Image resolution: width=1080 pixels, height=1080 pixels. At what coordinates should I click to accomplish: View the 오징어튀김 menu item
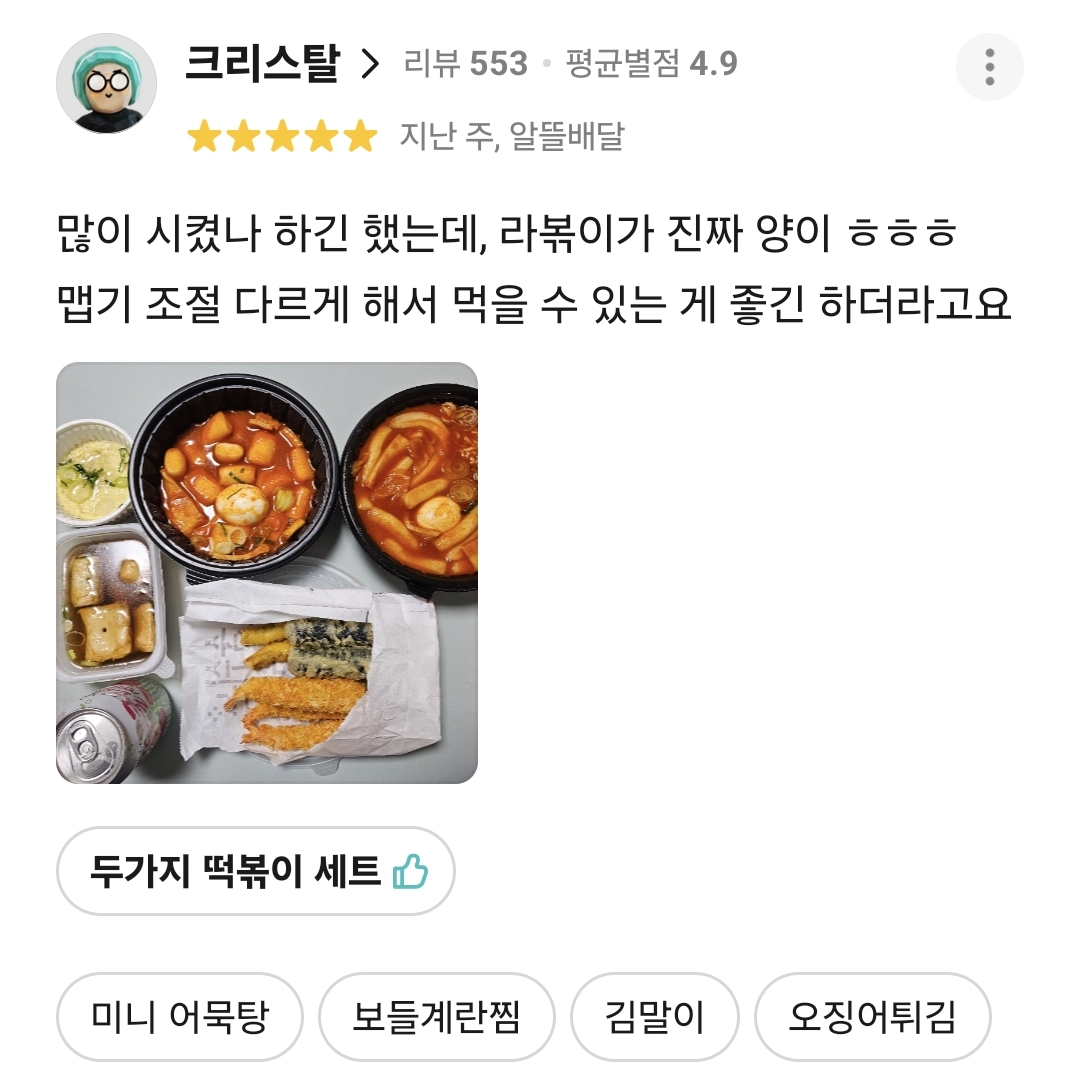coord(872,1017)
